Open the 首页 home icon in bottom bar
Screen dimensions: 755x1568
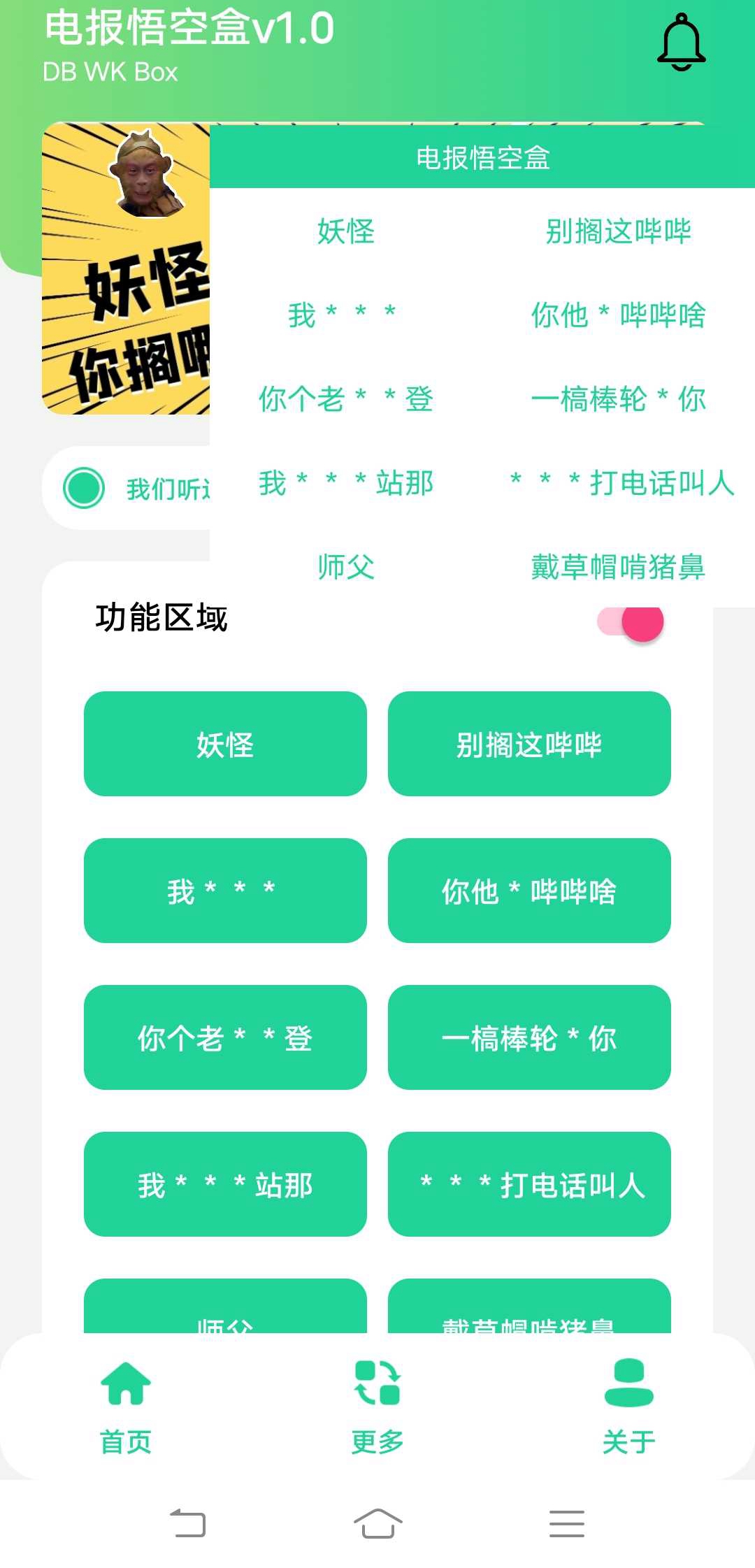pyautogui.click(x=124, y=1387)
